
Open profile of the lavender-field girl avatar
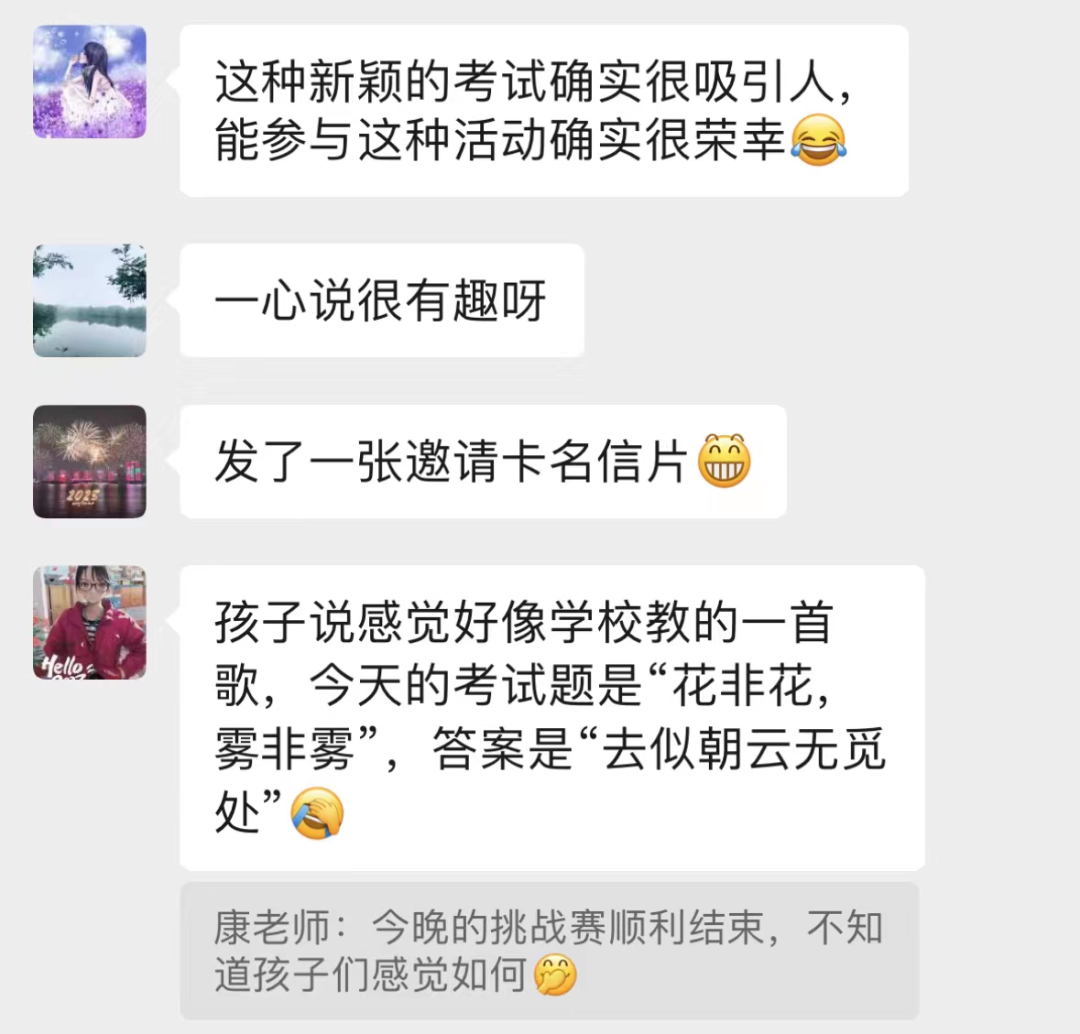pos(90,82)
